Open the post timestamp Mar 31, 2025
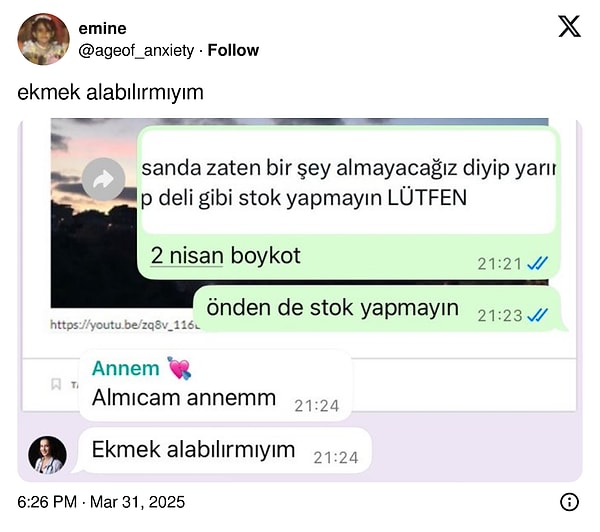The height and width of the screenshot is (532, 600). [101, 502]
